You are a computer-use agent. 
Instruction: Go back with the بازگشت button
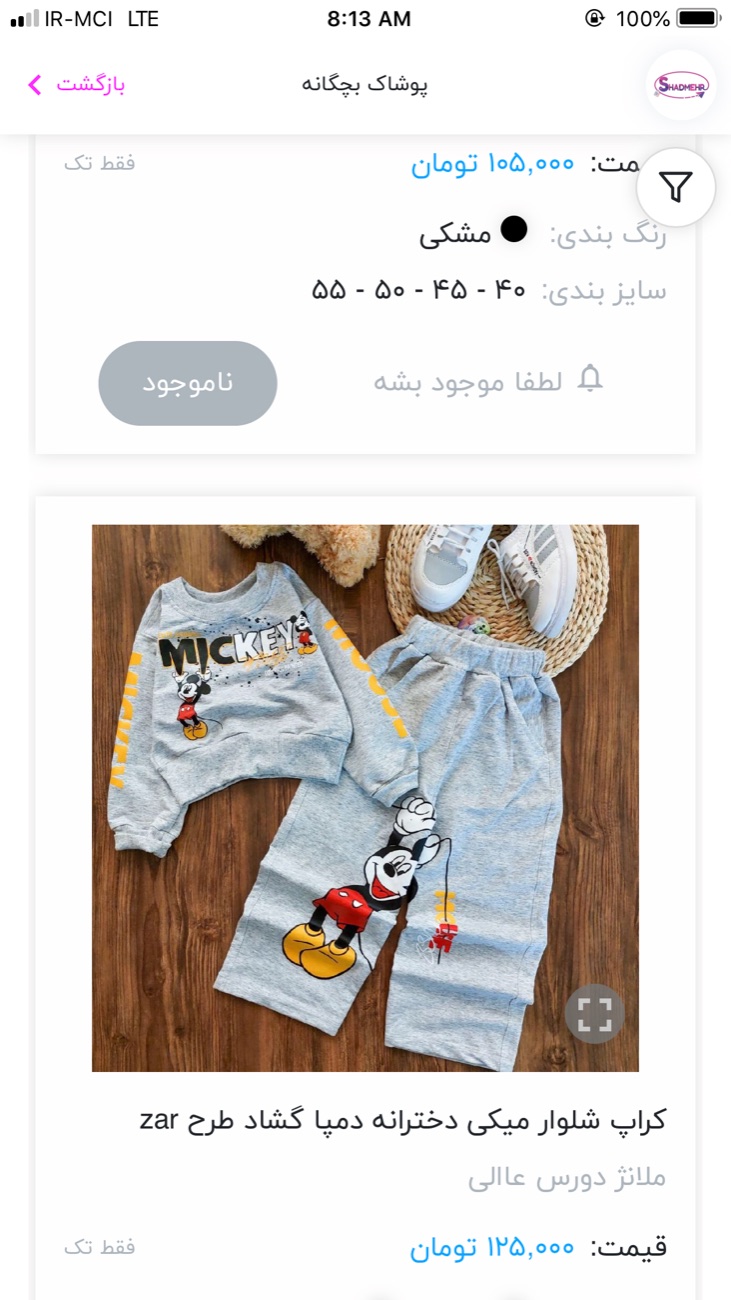(76, 84)
